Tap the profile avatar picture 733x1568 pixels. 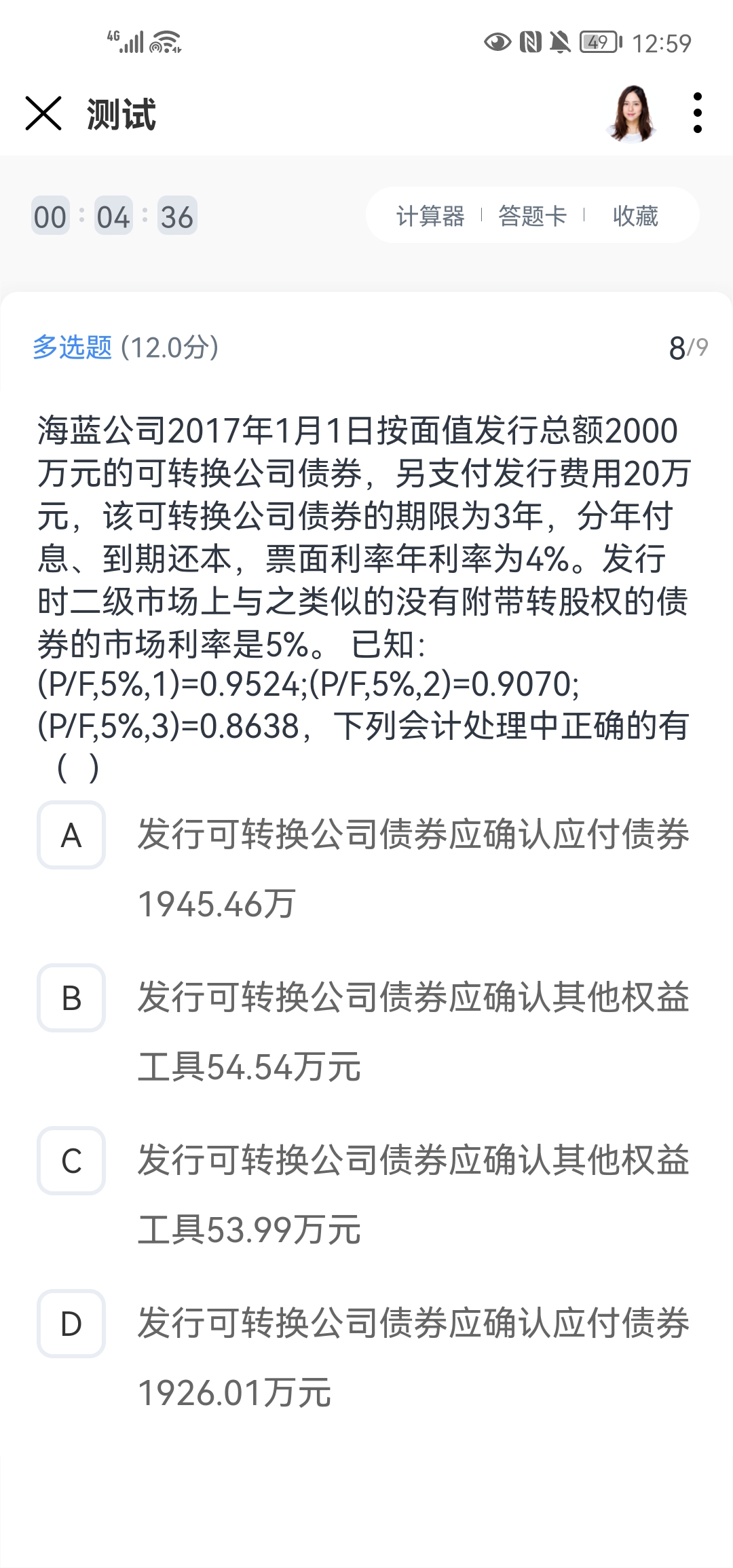click(x=632, y=113)
